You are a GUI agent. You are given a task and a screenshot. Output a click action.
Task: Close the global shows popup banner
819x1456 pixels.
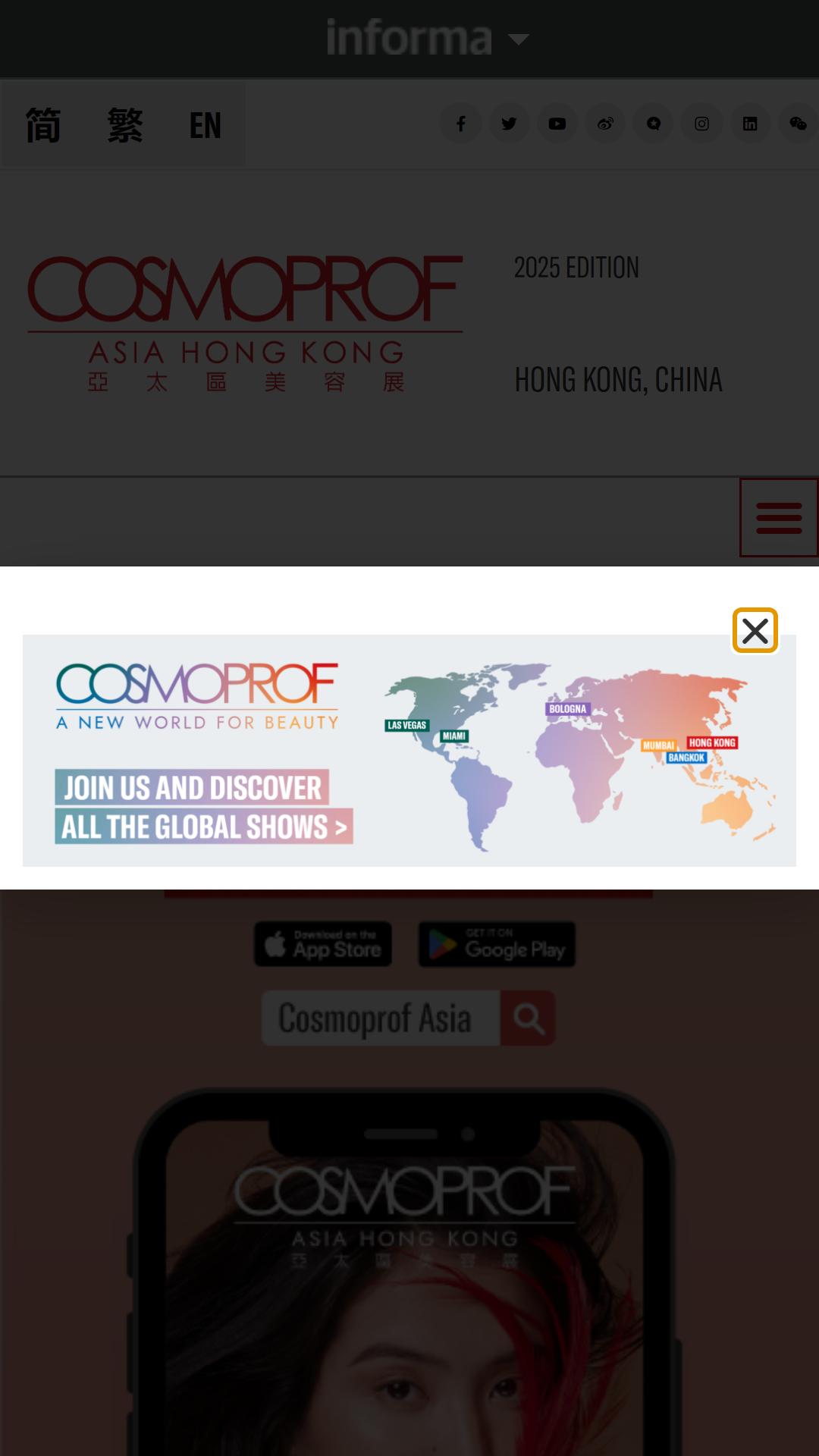click(755, 630)
